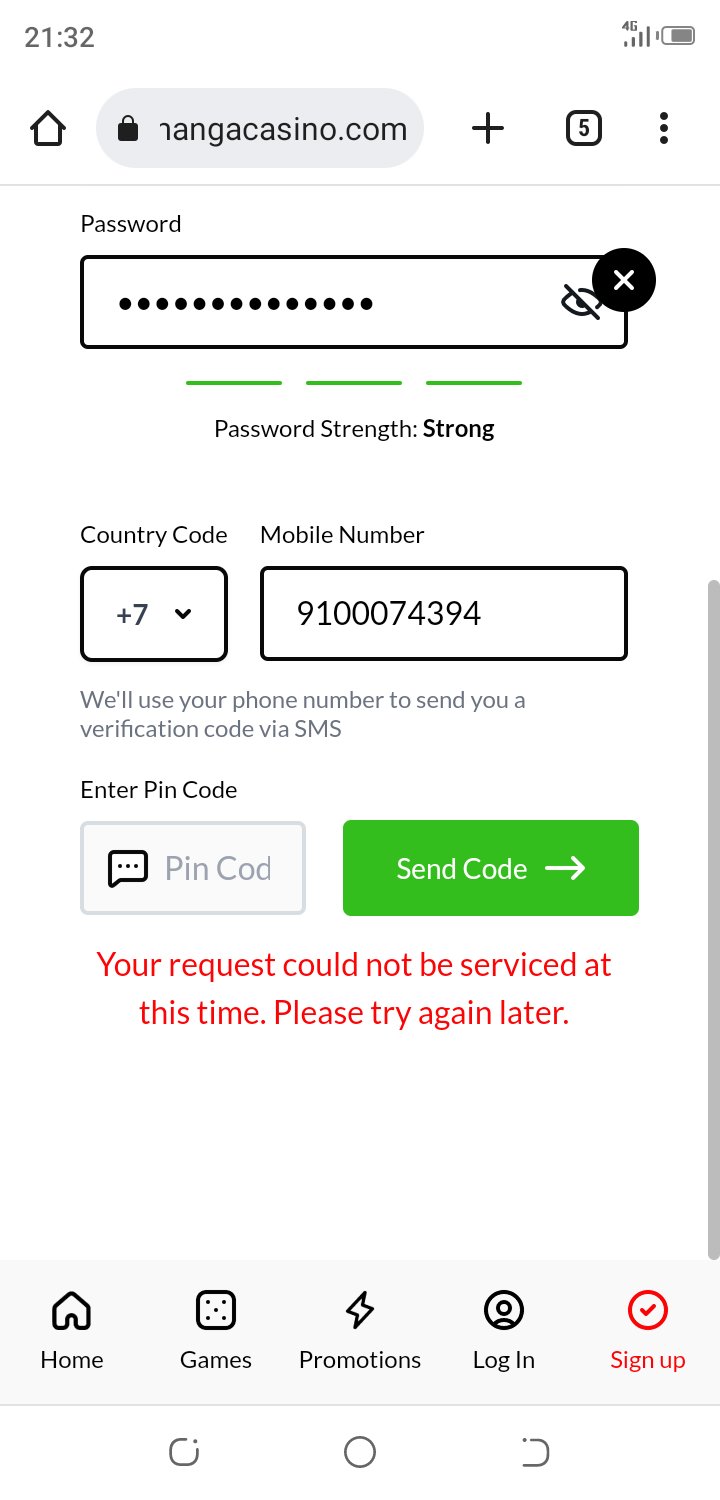Tap the system home circle button
Screen dimensions: 720x1500
coord(360,1451)
